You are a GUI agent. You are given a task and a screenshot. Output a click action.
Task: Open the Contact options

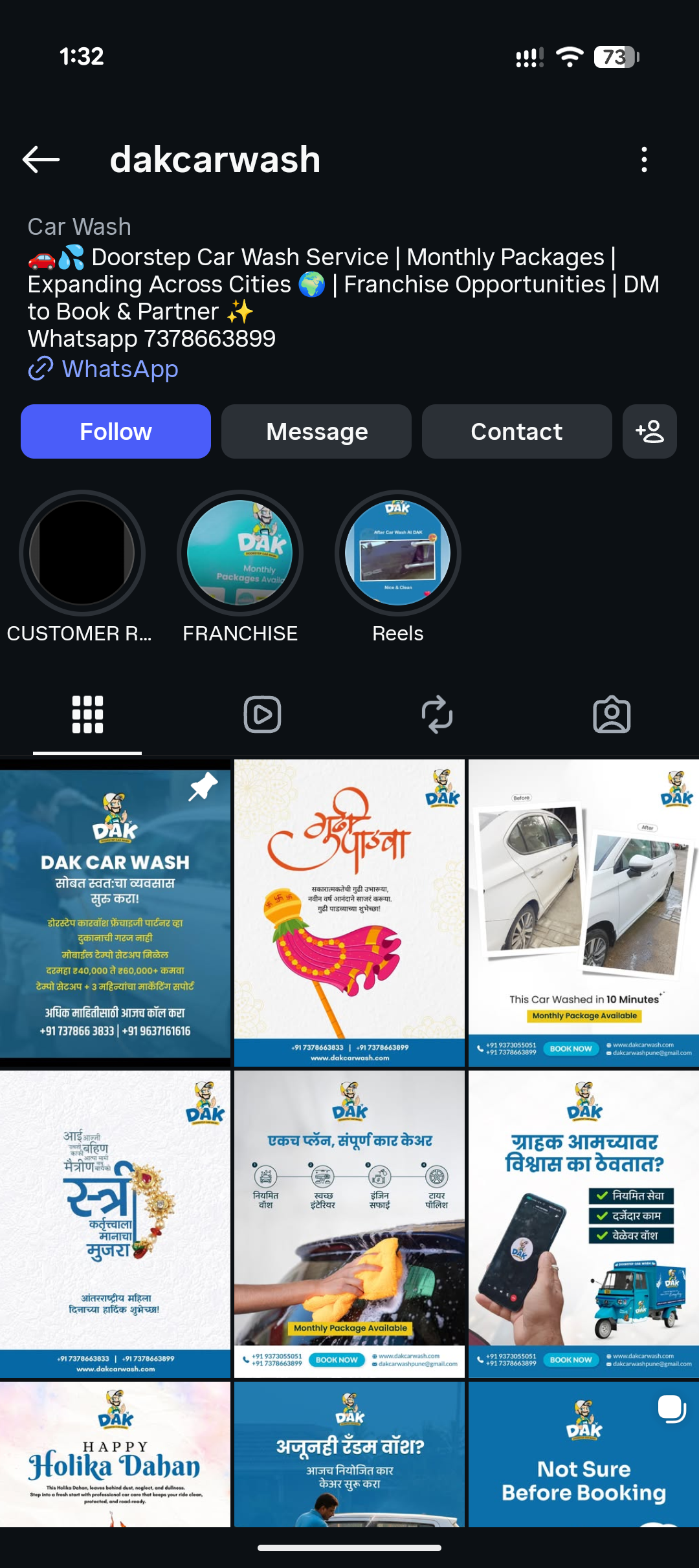tap(516, 431)
